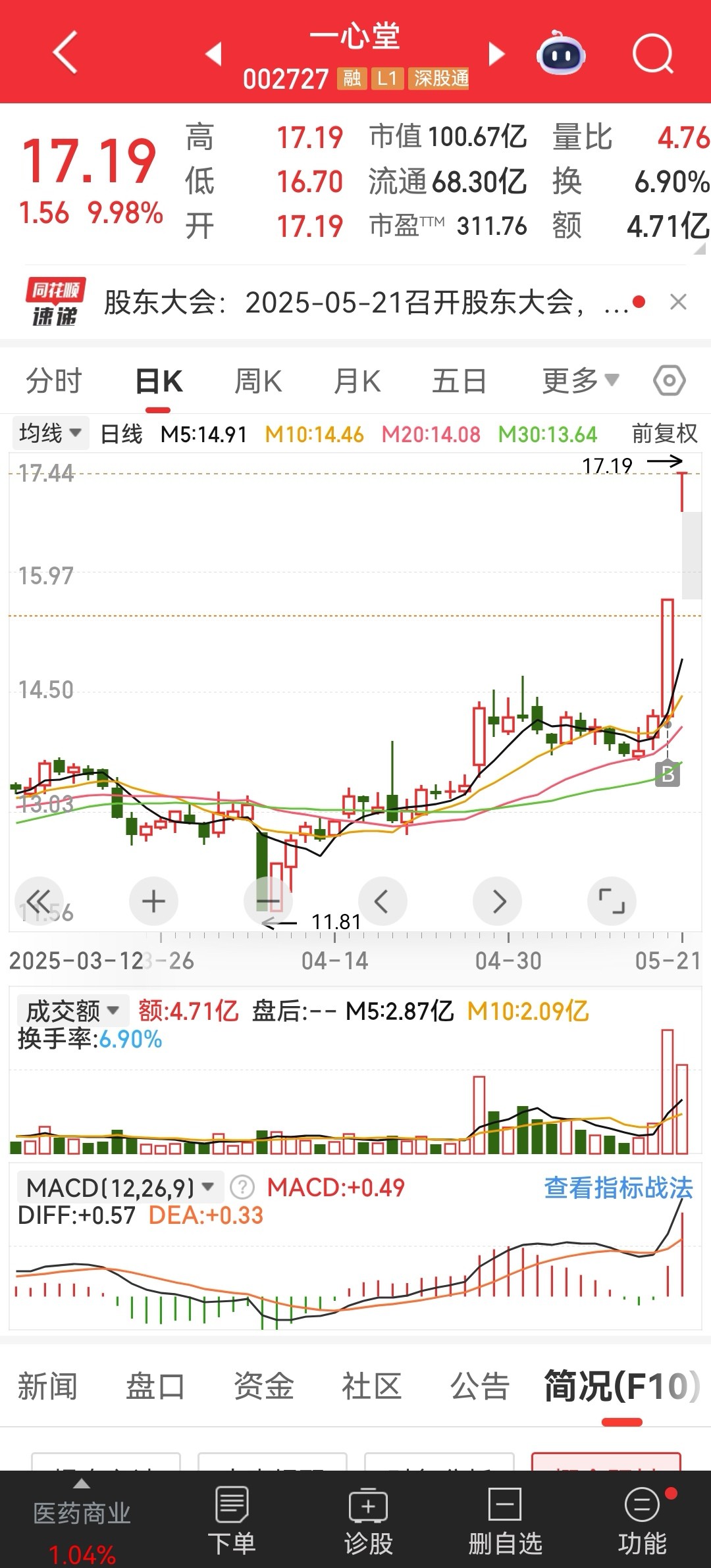Image resolution: width=711 pixels, height=1568 pixels.
Task: Zoom in the K-line chart with plus button
Action: (x=153, y=901)
